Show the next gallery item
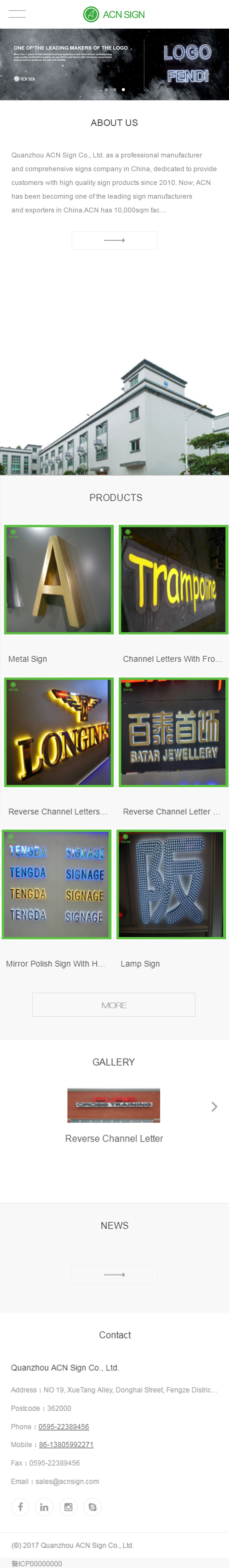Screen dimensions: 229x1568 214,1107
